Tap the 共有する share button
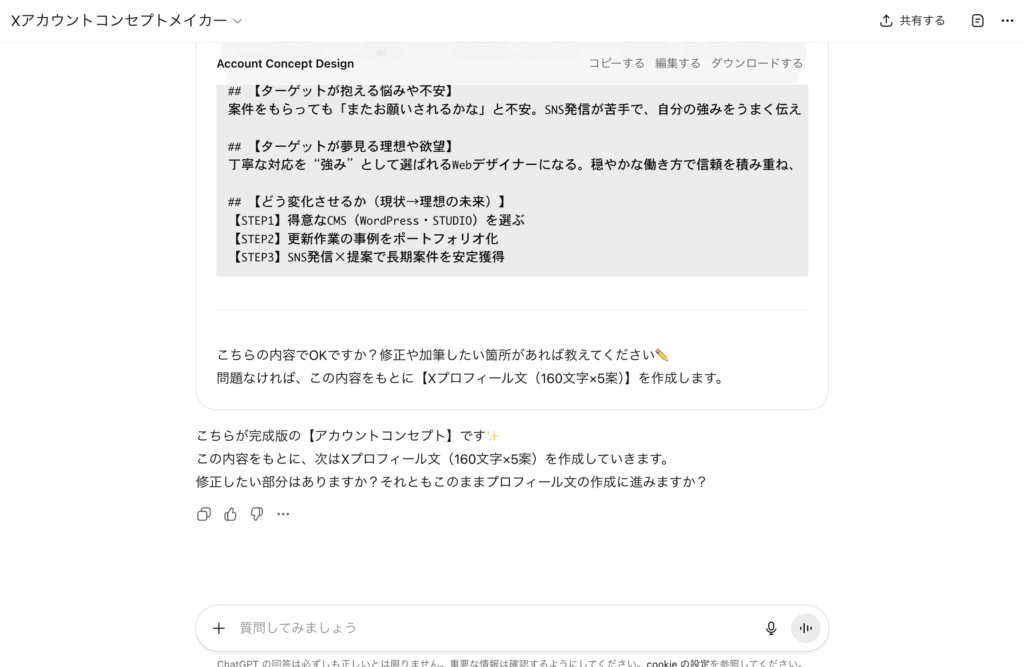Screen dimensions: 1024x667 (x=912, y=21)
